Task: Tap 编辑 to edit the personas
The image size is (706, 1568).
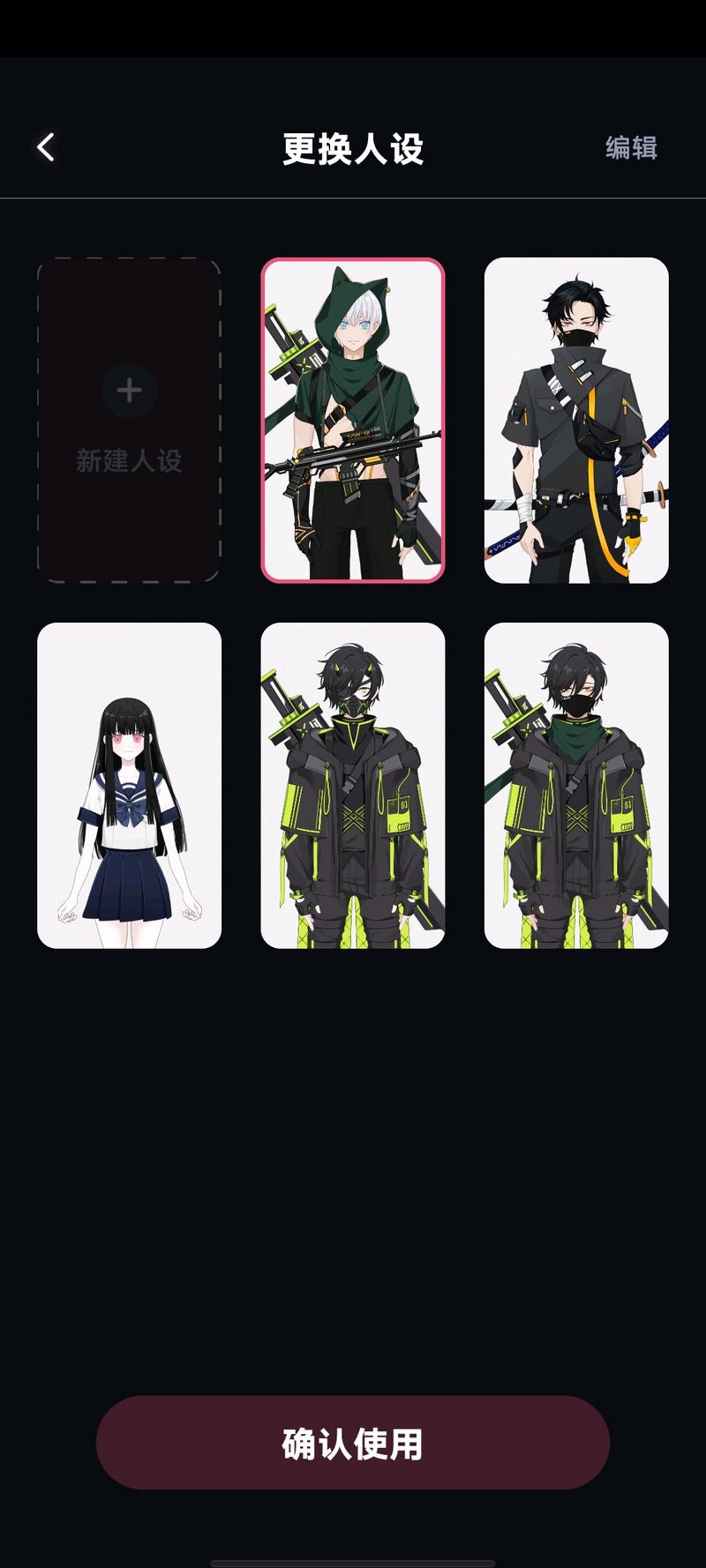Action: click(631, 147)
